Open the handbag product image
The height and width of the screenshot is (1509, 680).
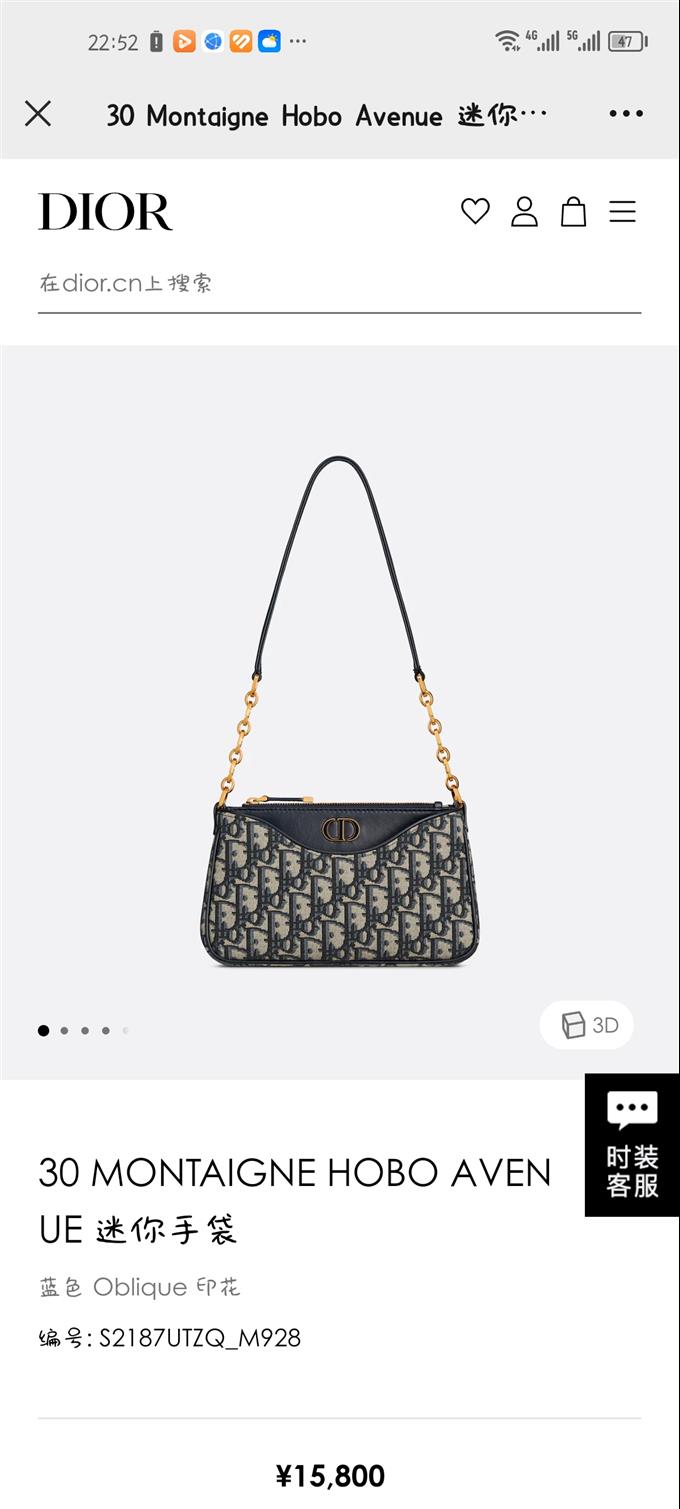pos(339,712)
